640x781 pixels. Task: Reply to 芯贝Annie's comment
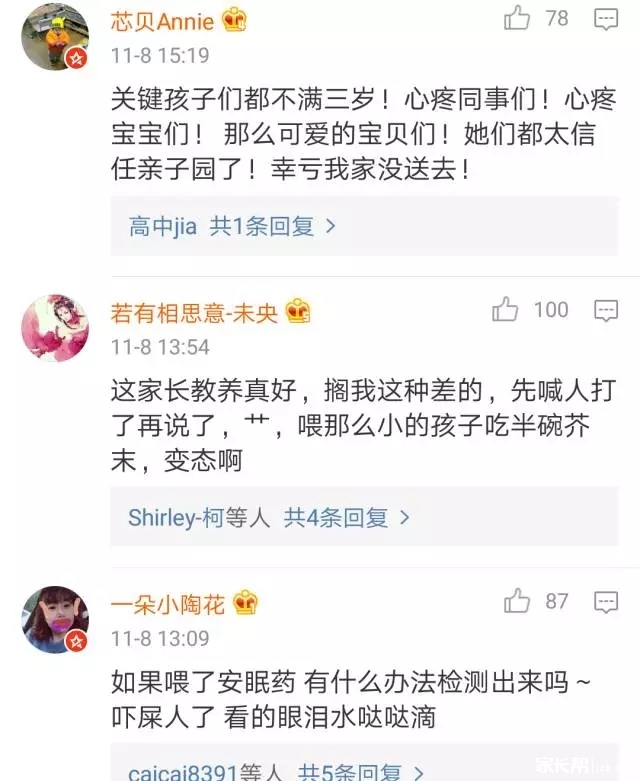coord(605,18)
